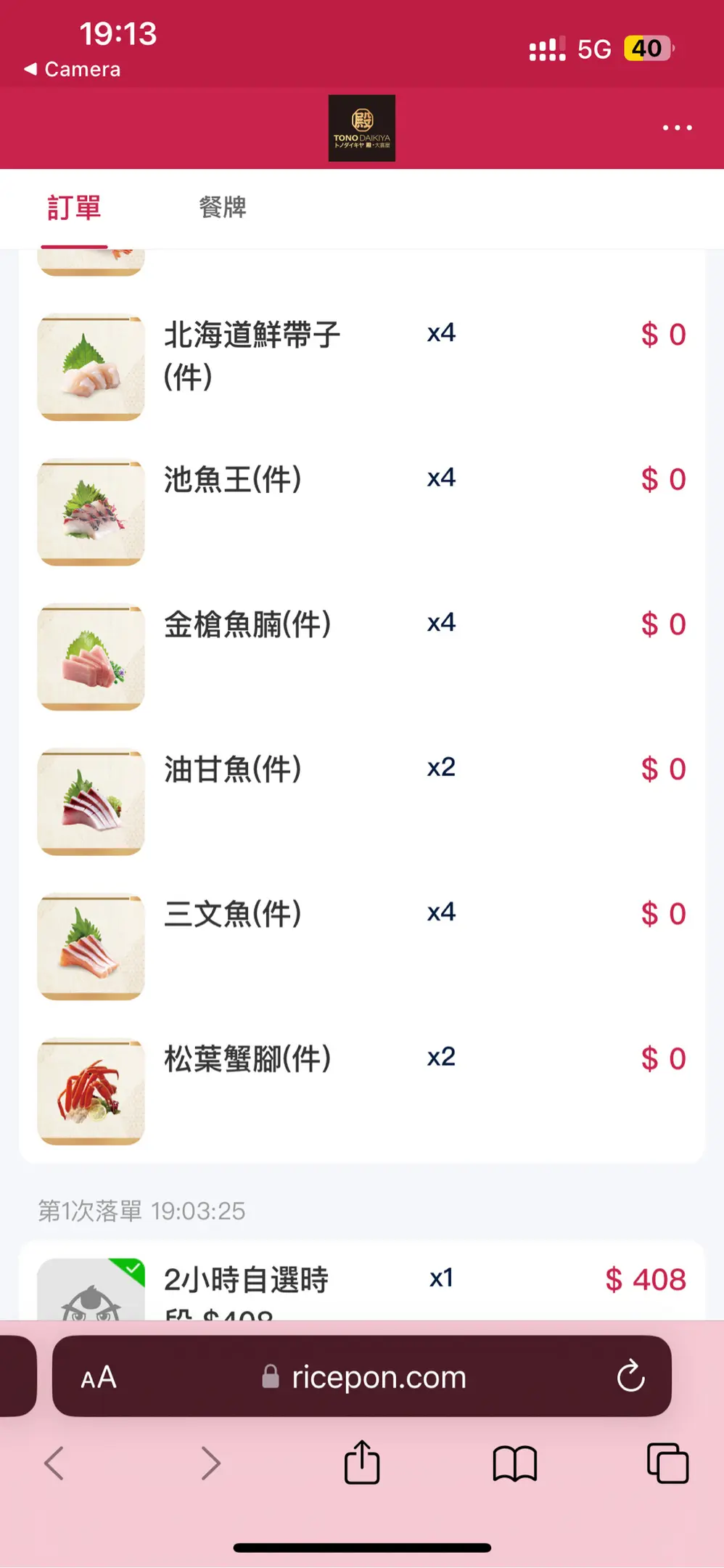Return to the Camera app

73,70
